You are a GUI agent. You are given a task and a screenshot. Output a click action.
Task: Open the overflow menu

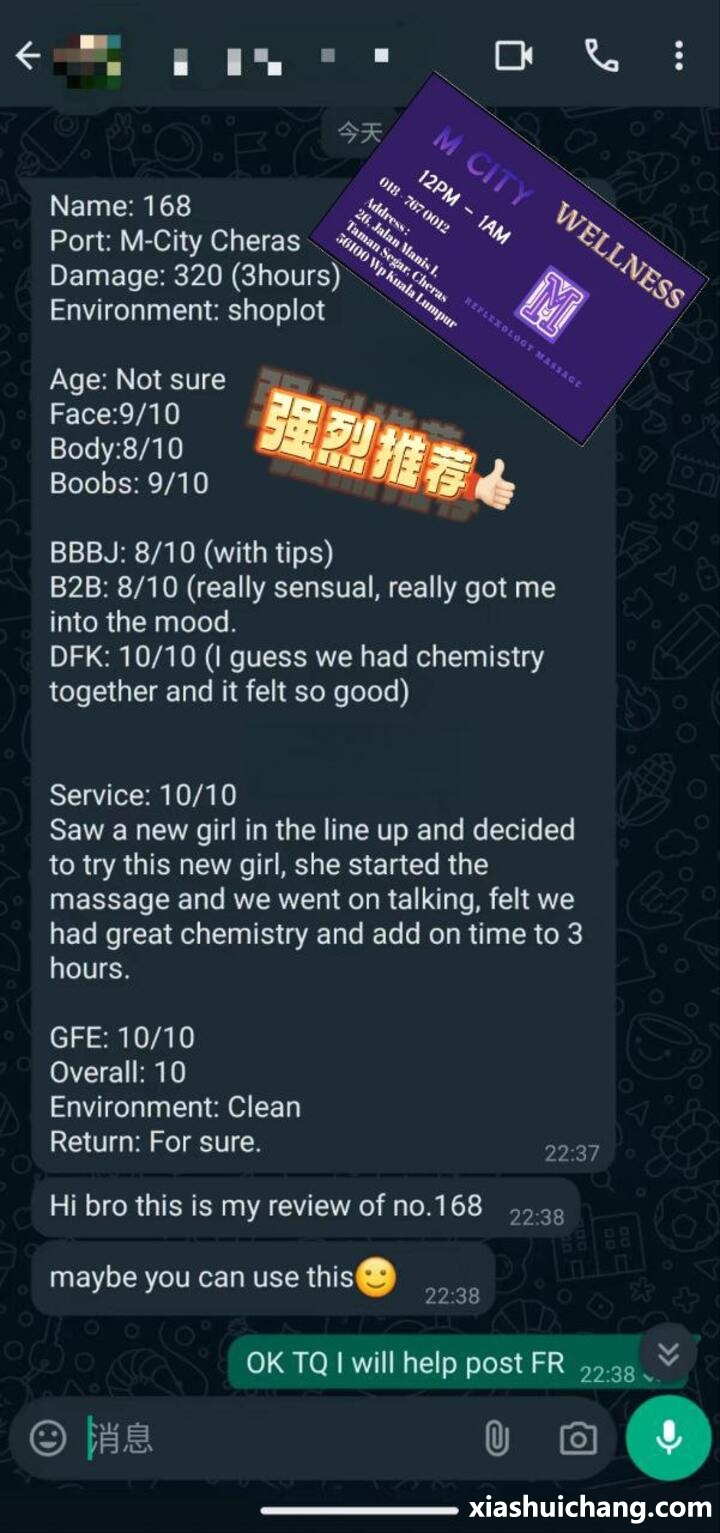coord(679,56)
